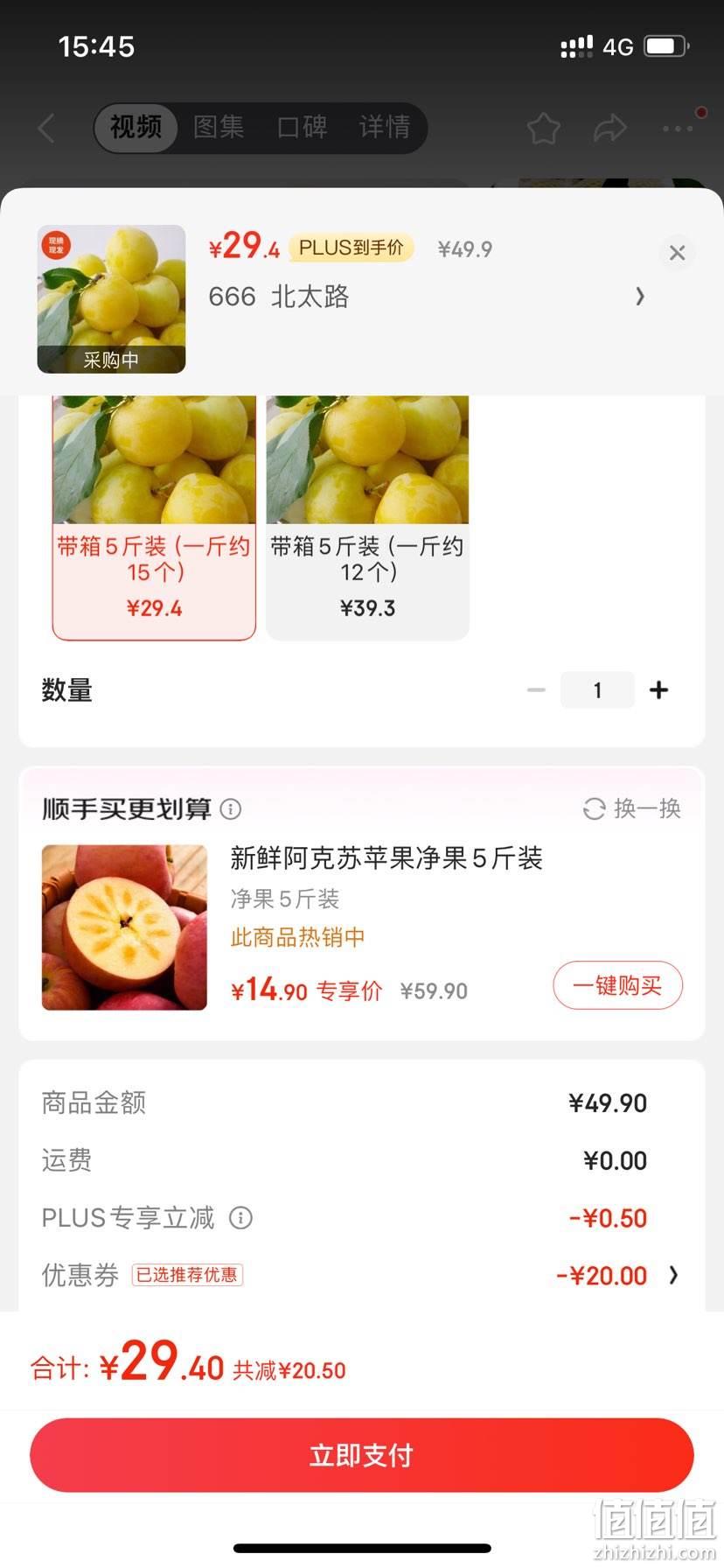Show info for PLUS专享立减
Image resolution: width=724 pixels, height=1568 pixels.
click(x=240, y=1217)
